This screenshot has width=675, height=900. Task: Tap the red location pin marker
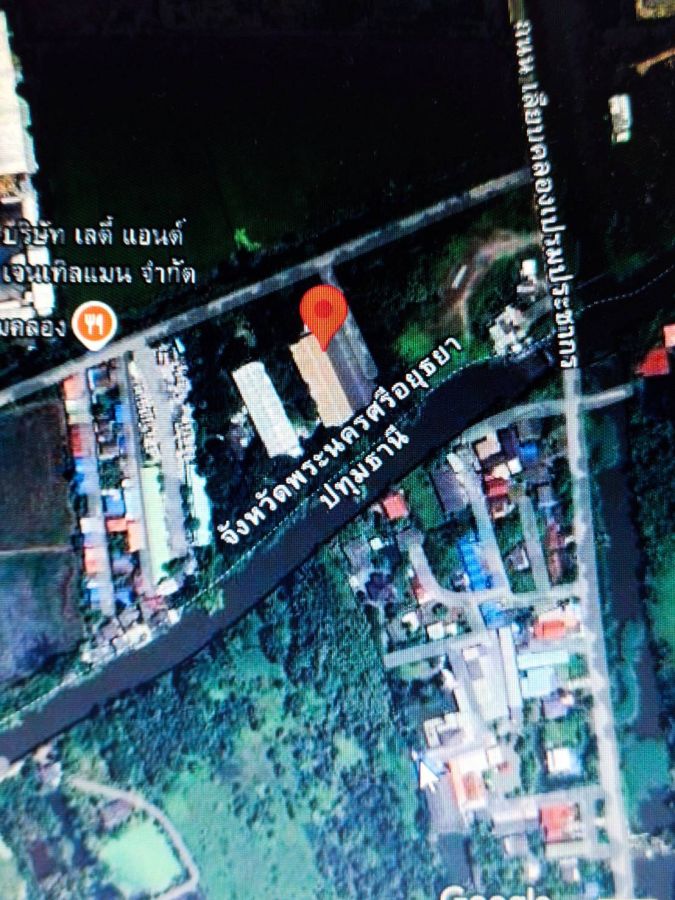point(323,312)
